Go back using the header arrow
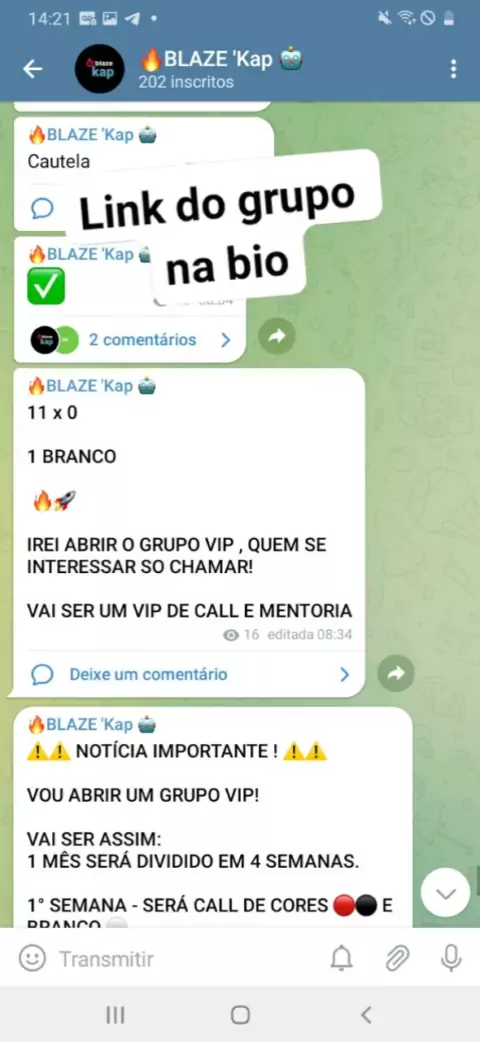Viewport: 480px width, 1042px height. click(x=33, y=68)
